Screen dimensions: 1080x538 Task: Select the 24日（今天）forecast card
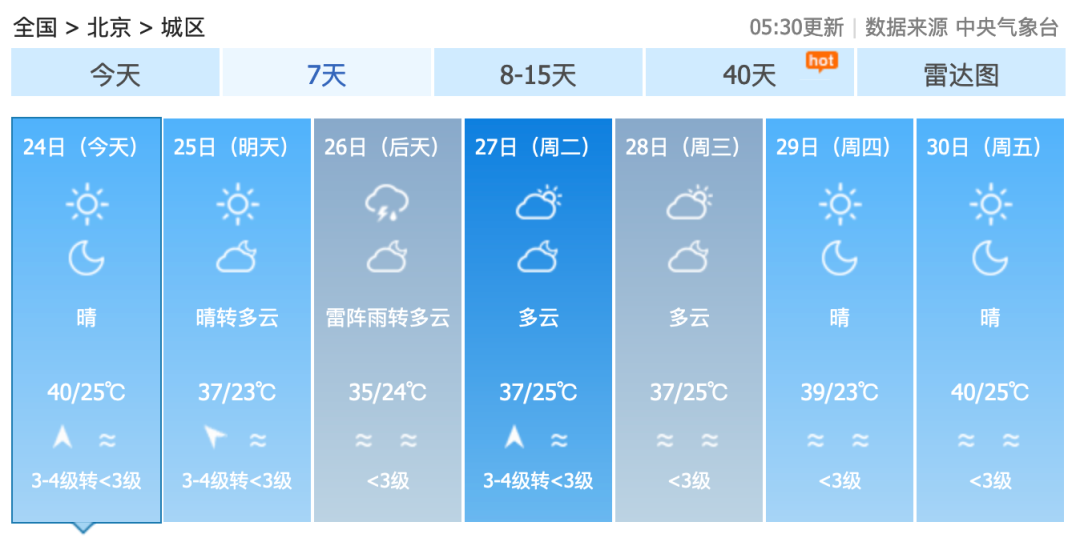click(86, 320)
